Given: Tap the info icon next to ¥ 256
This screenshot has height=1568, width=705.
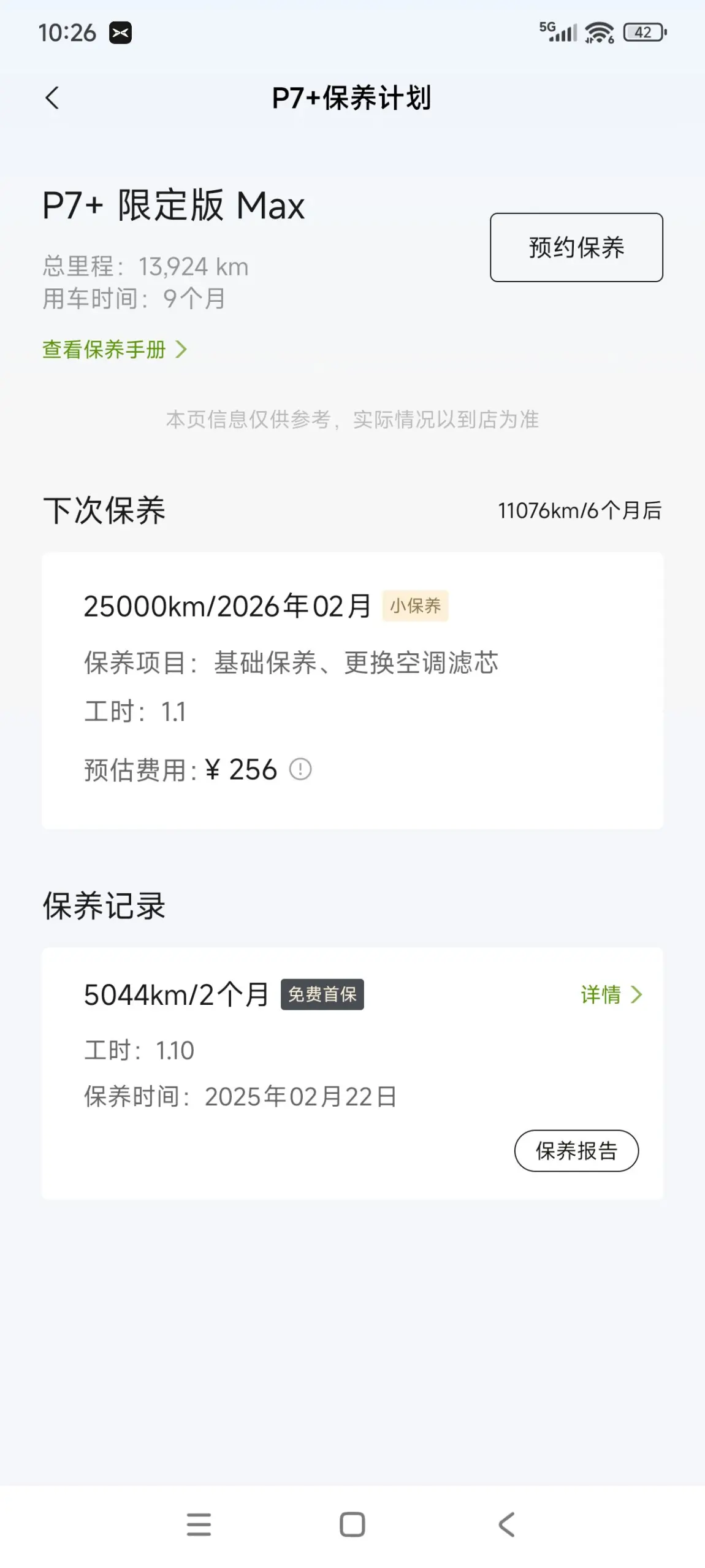Looking at the screenshot, I should 300,769.
